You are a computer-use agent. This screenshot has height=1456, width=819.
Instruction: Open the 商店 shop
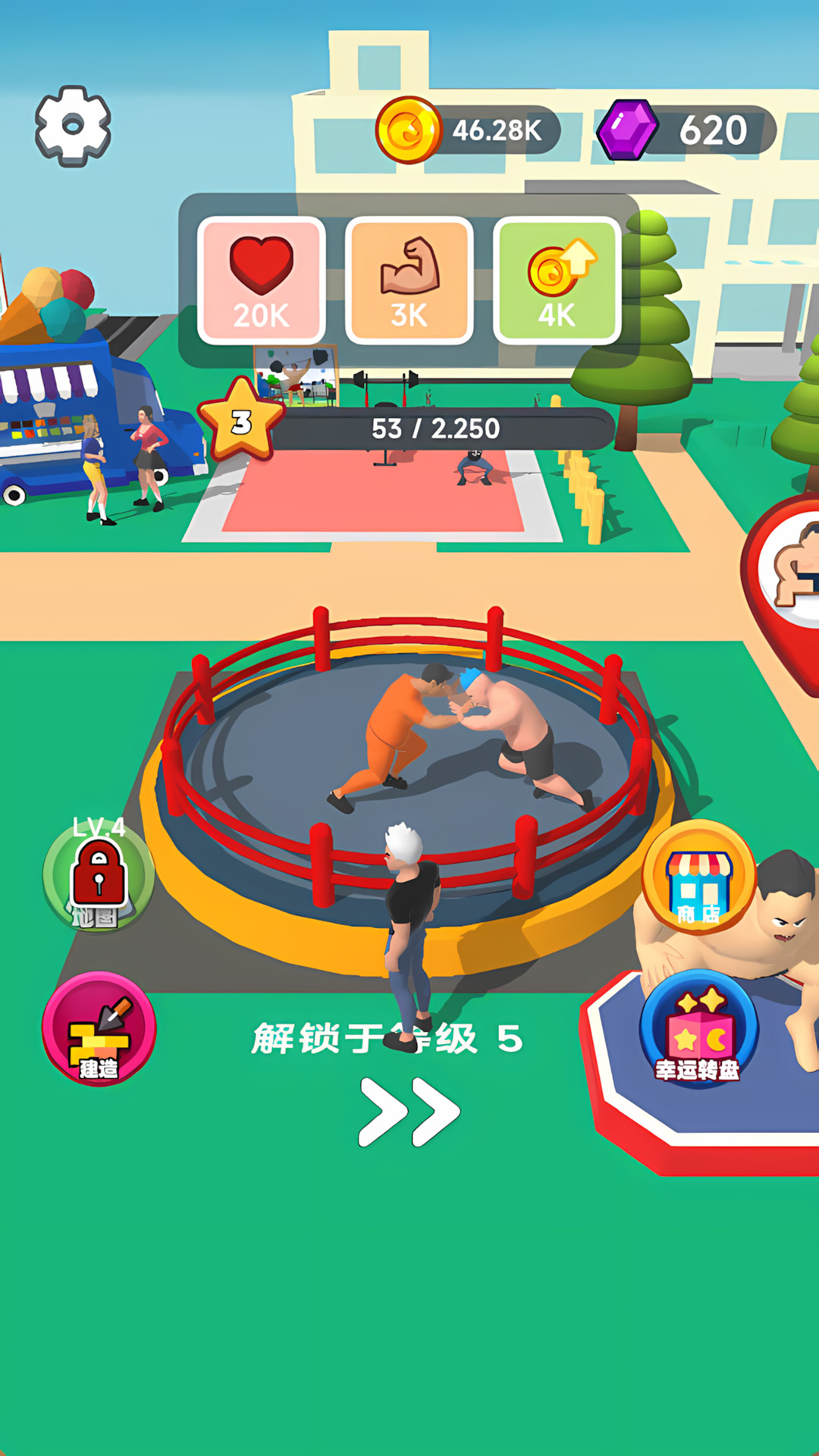pos(699,877)
